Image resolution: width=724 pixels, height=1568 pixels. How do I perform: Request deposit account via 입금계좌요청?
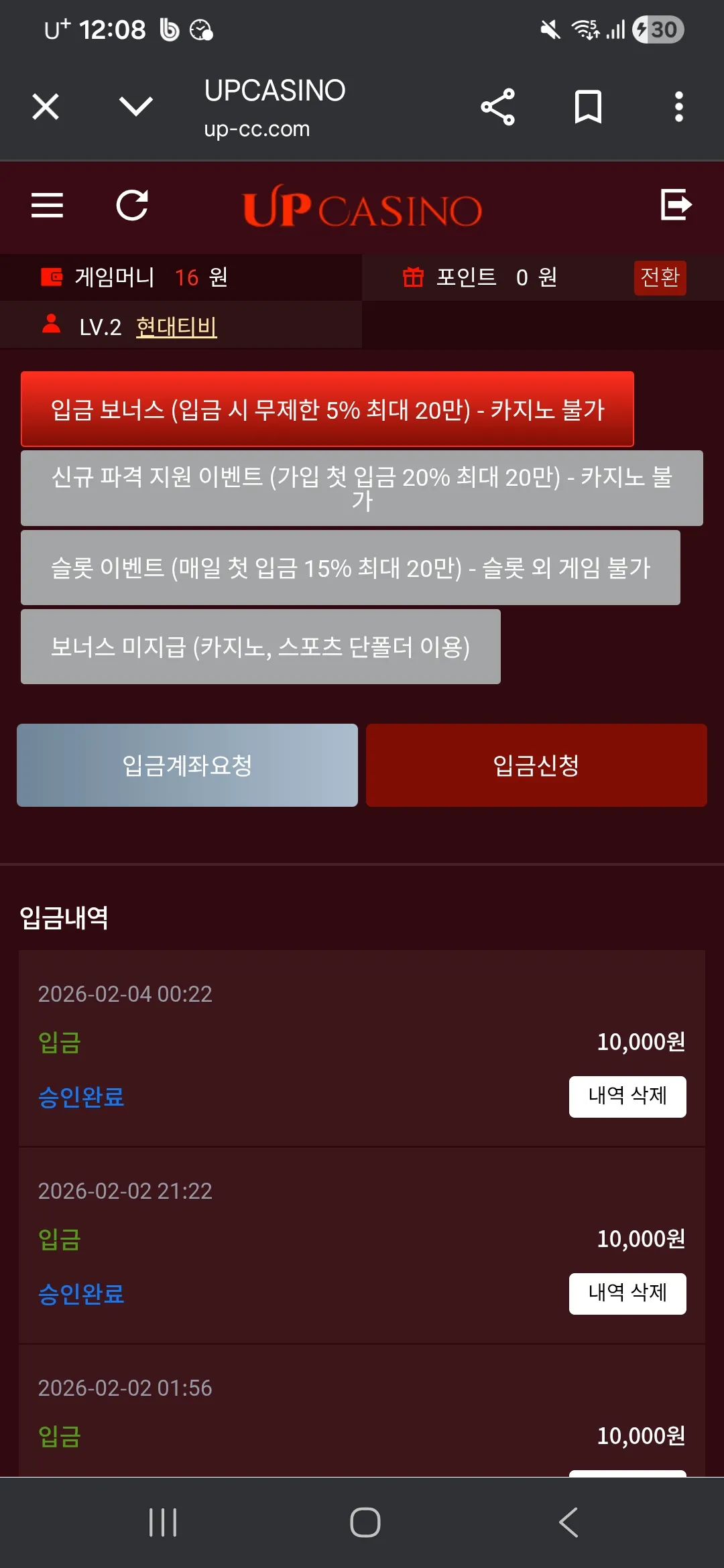187,765
